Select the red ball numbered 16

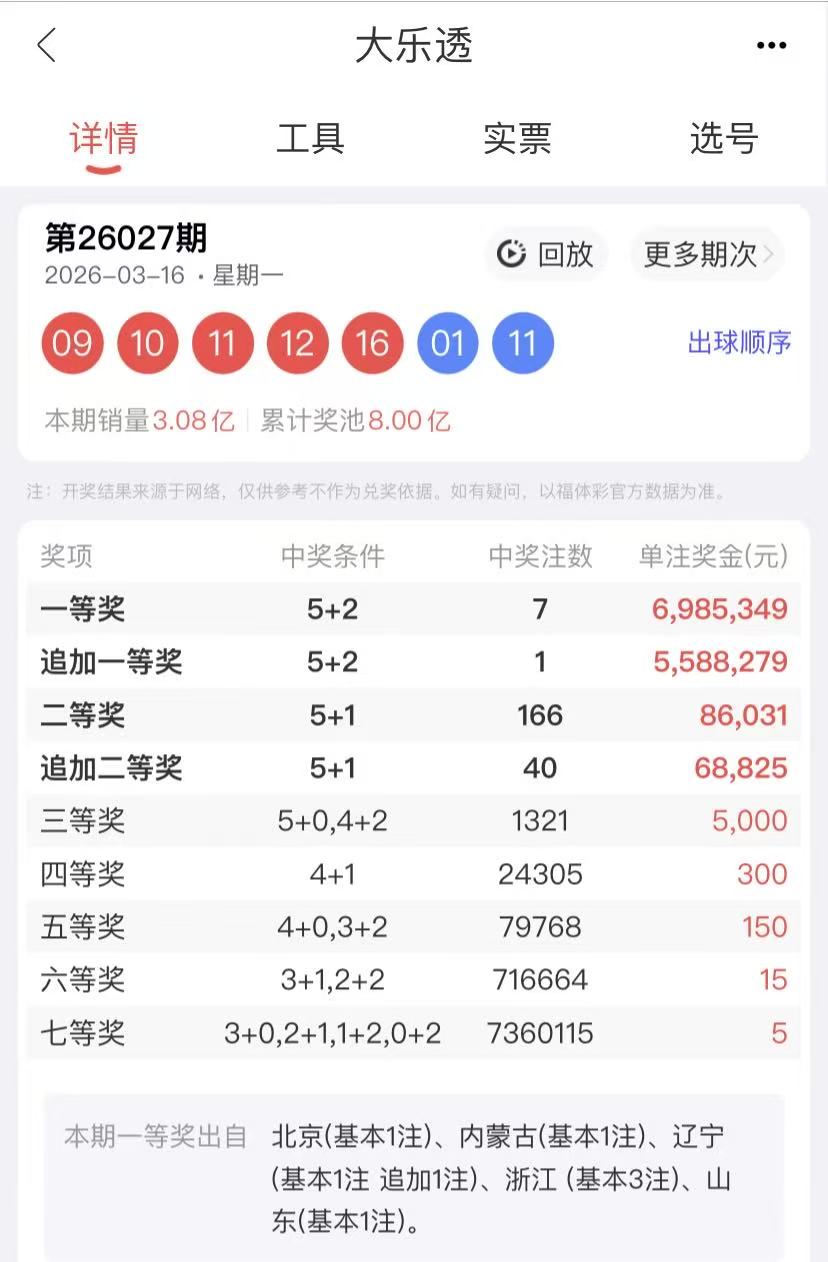[x=372, y=342]
